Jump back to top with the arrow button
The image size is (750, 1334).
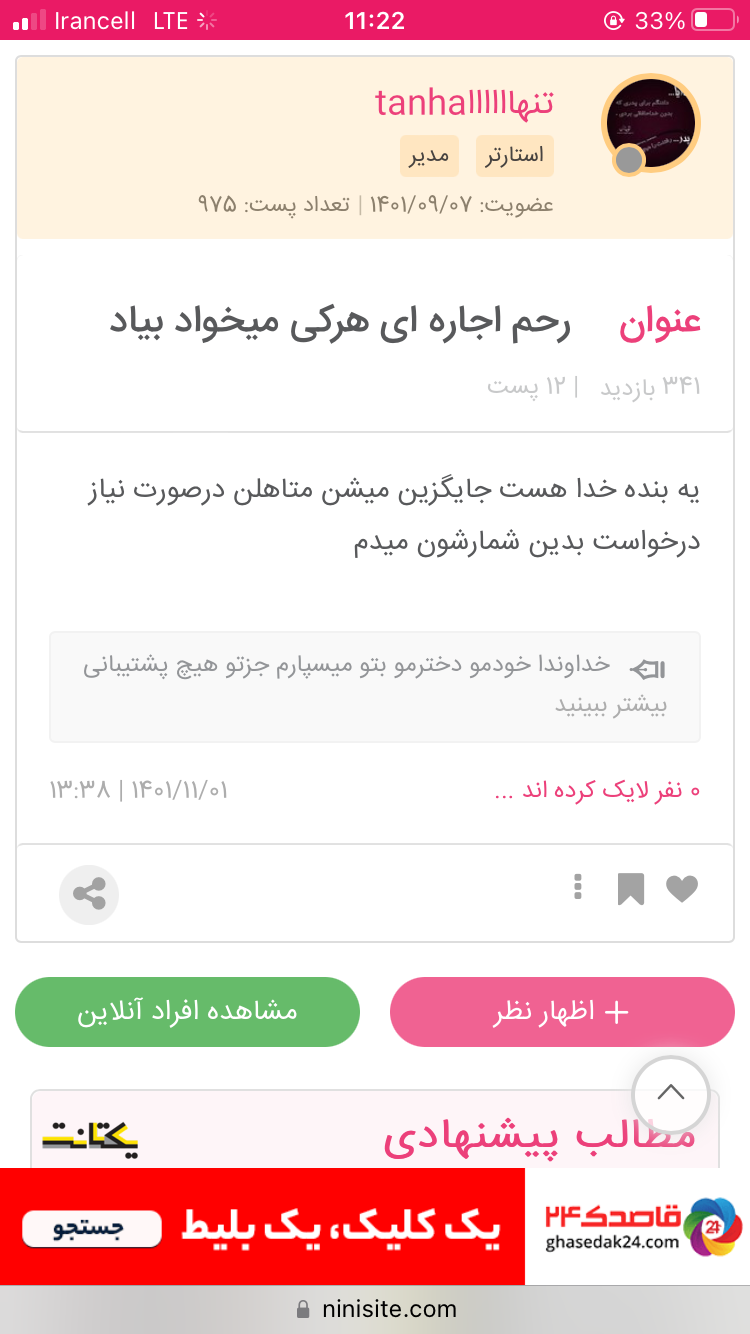671,1093
